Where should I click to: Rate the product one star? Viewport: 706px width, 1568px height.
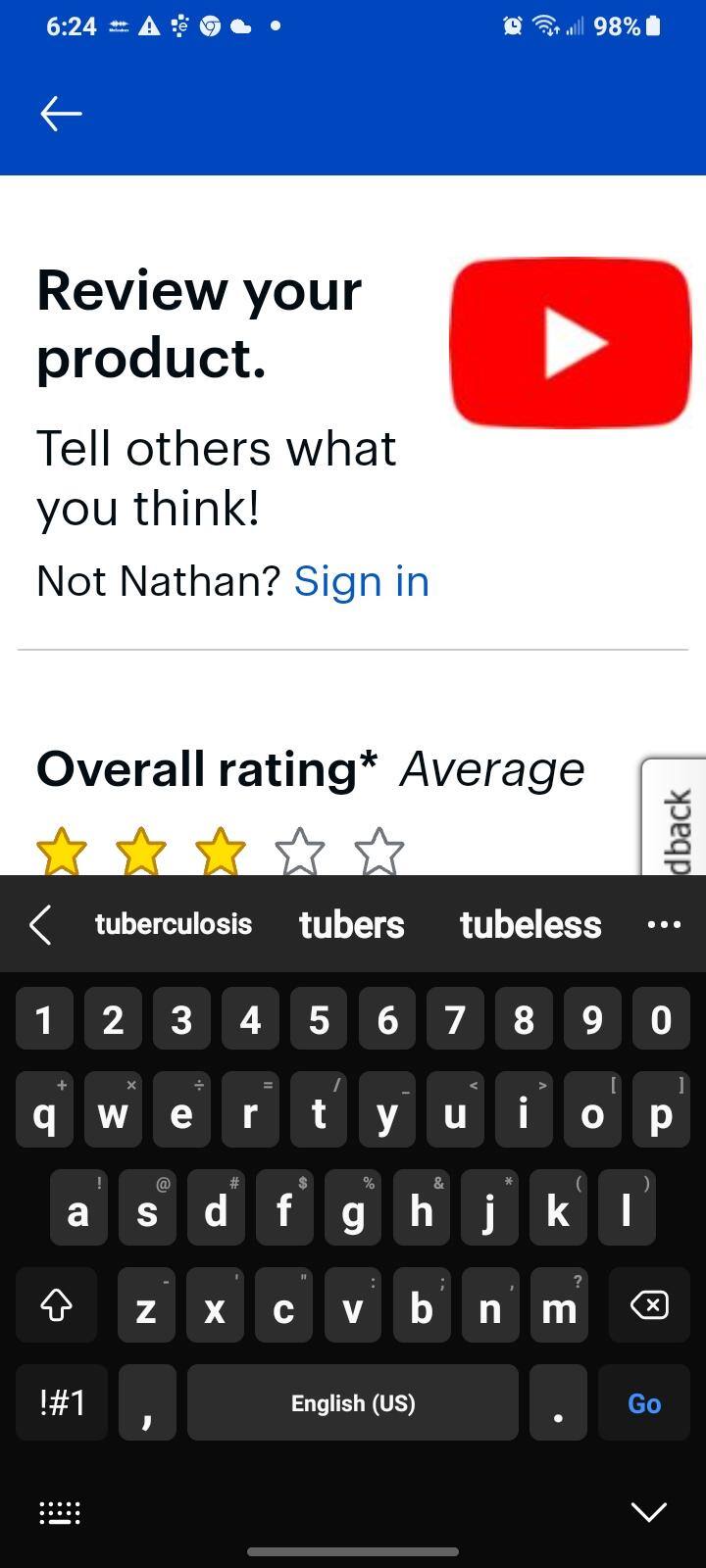(62, 851)
